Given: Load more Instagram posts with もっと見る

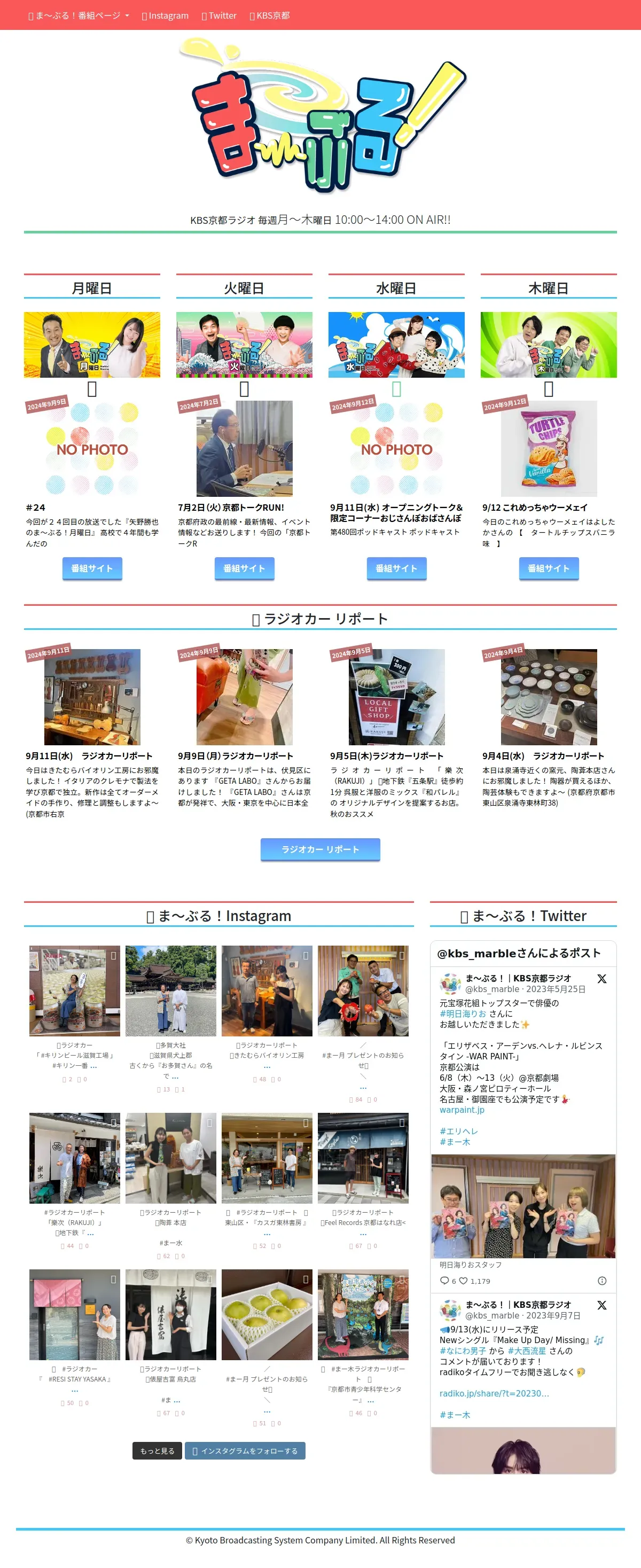Looking at the screenshot, I should [x=157, y=1450].
